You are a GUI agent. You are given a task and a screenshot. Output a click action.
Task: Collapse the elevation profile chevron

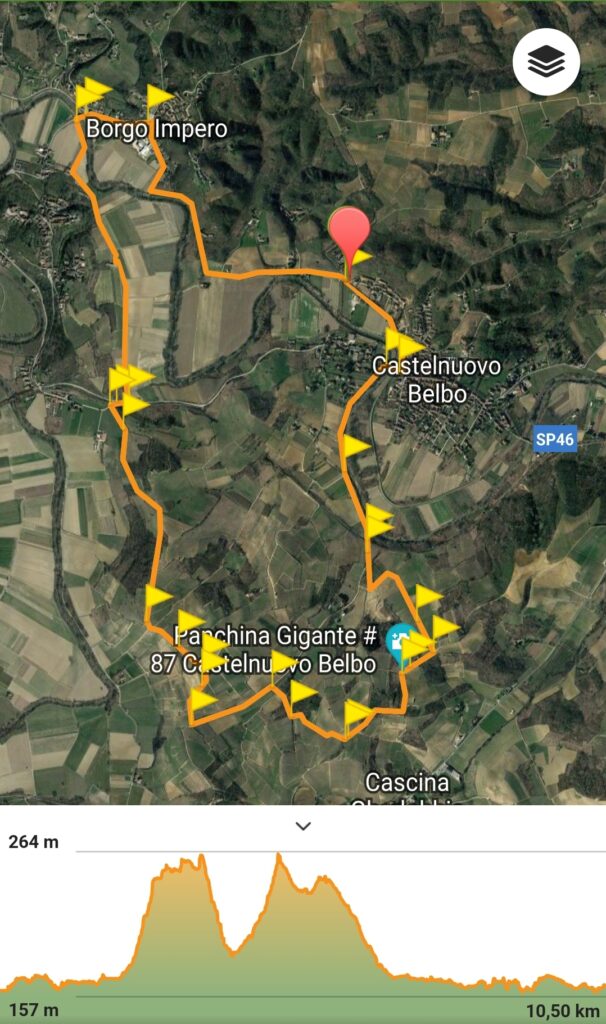click(303, 826)
